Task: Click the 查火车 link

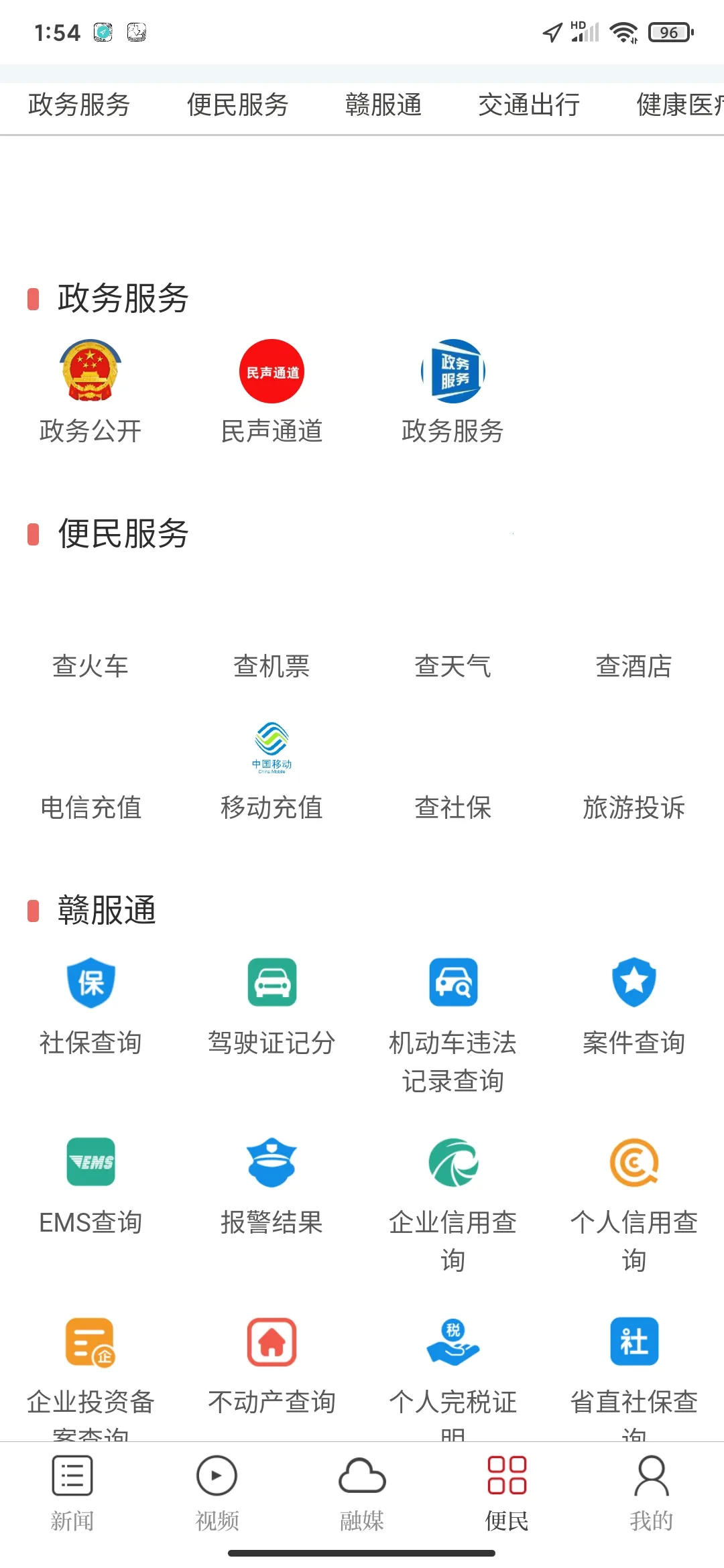Action: click(x=92, y=665)
